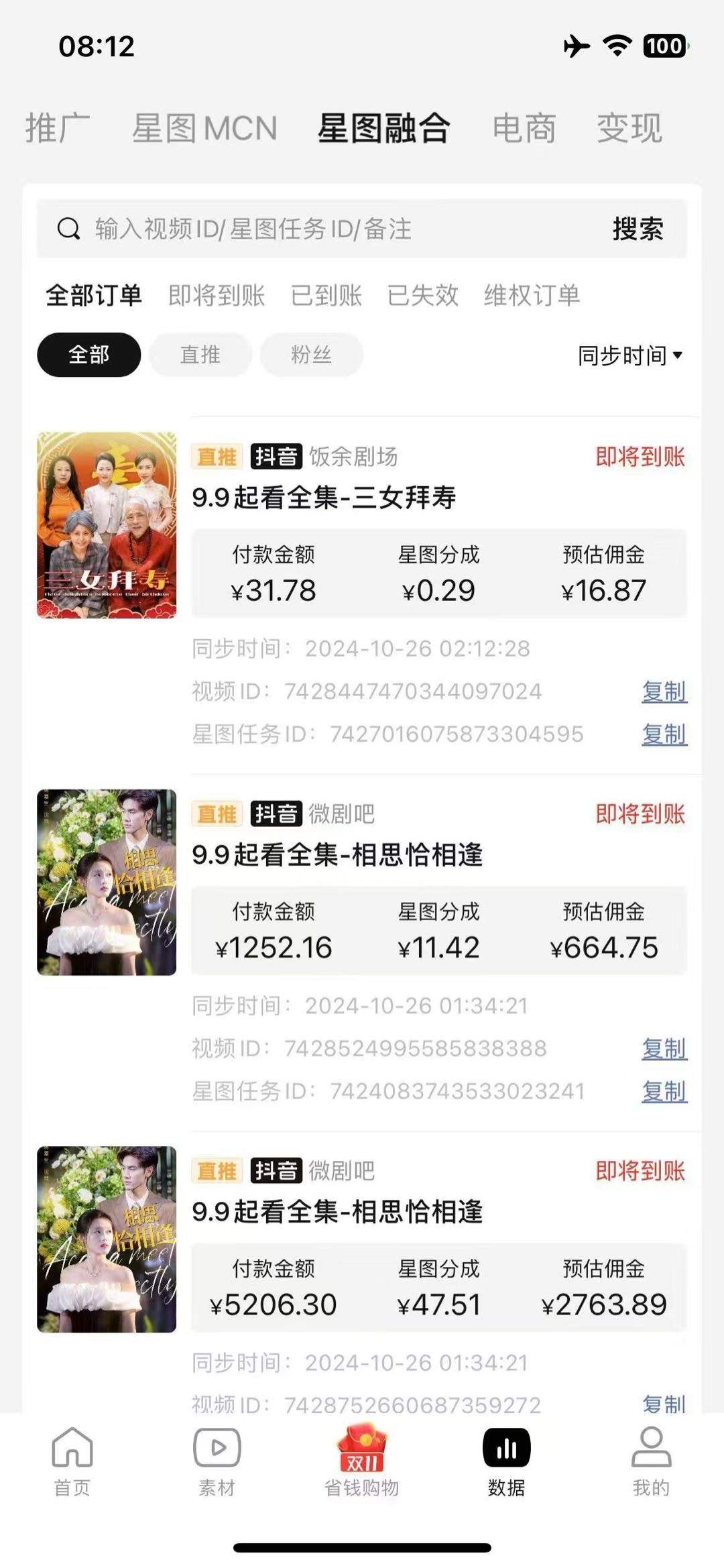Show 即将到账 orders
Screen dimensions: 724x1568
pos(217,295)
